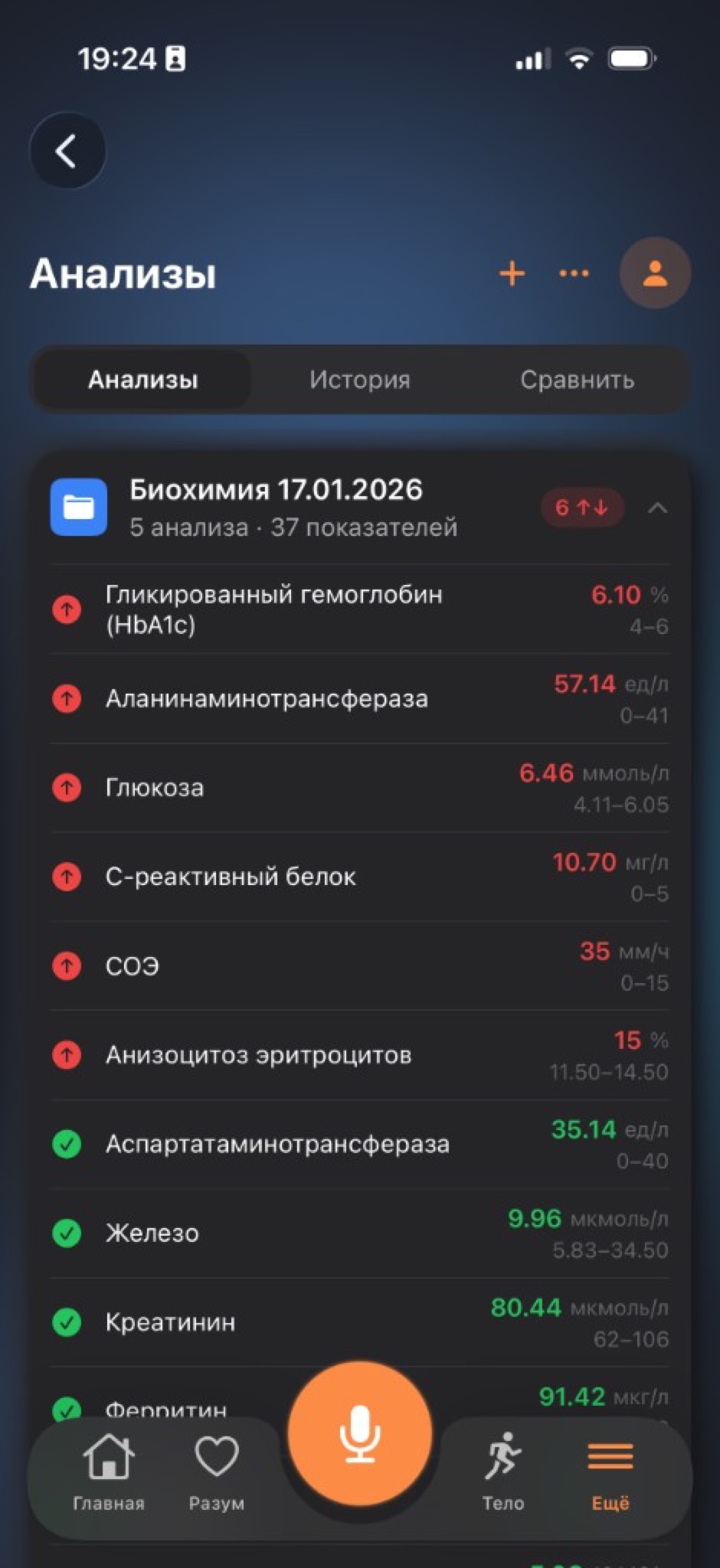
Task: Open the Аланинаминотрансфераза result
Action: pyautogui.click(x=359, y=698)
